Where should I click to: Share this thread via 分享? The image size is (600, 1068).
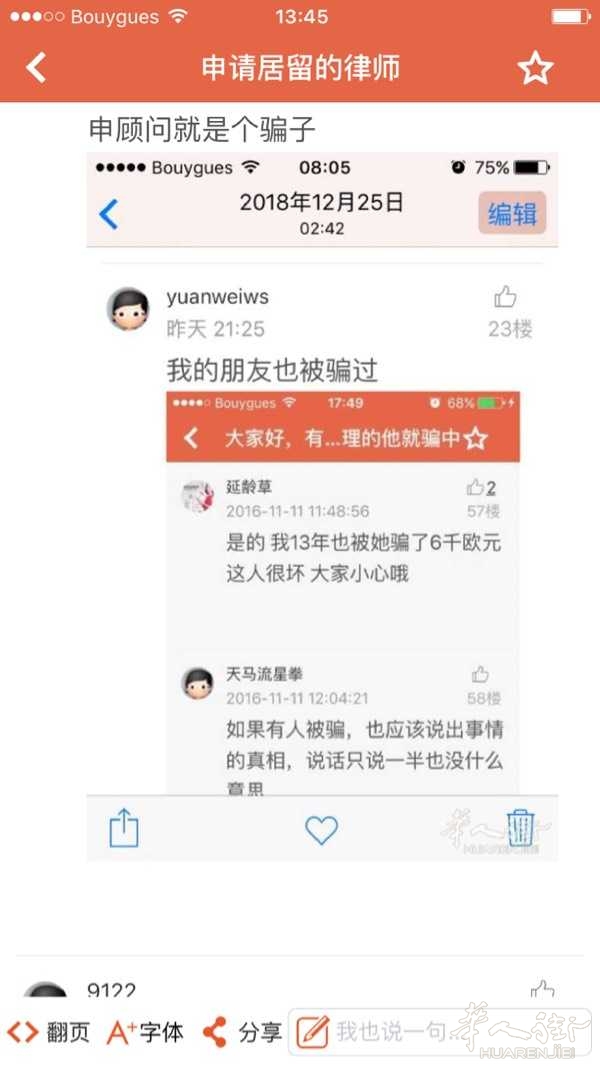pos(242,1031)
